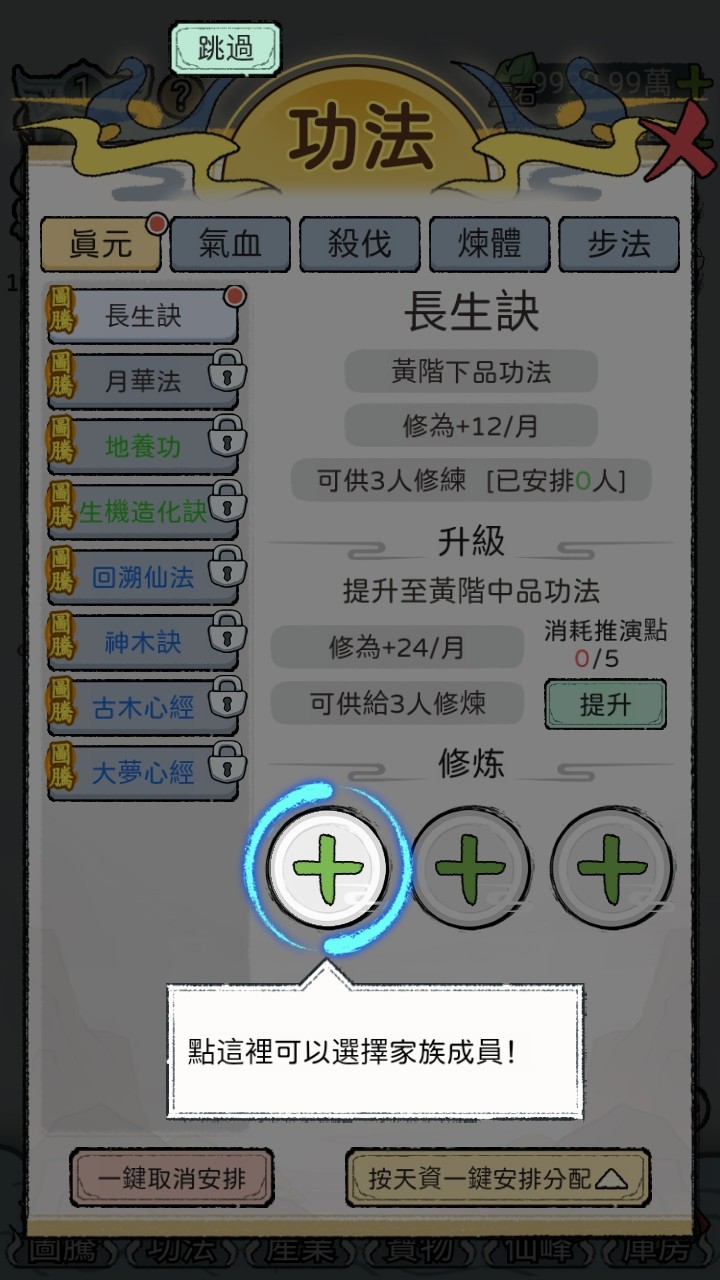Select the locked 回溯仙法 technique
The height and width of the screenshot is (1280, 720).
click(143, 577)
